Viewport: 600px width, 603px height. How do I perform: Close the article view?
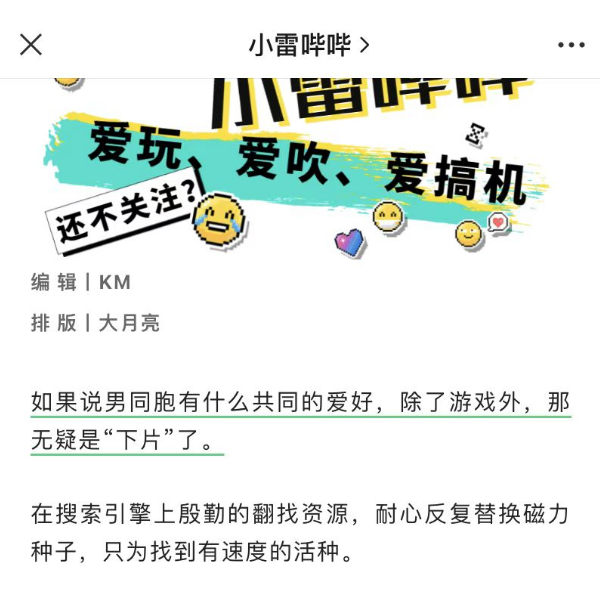click(x=31, y=44)
